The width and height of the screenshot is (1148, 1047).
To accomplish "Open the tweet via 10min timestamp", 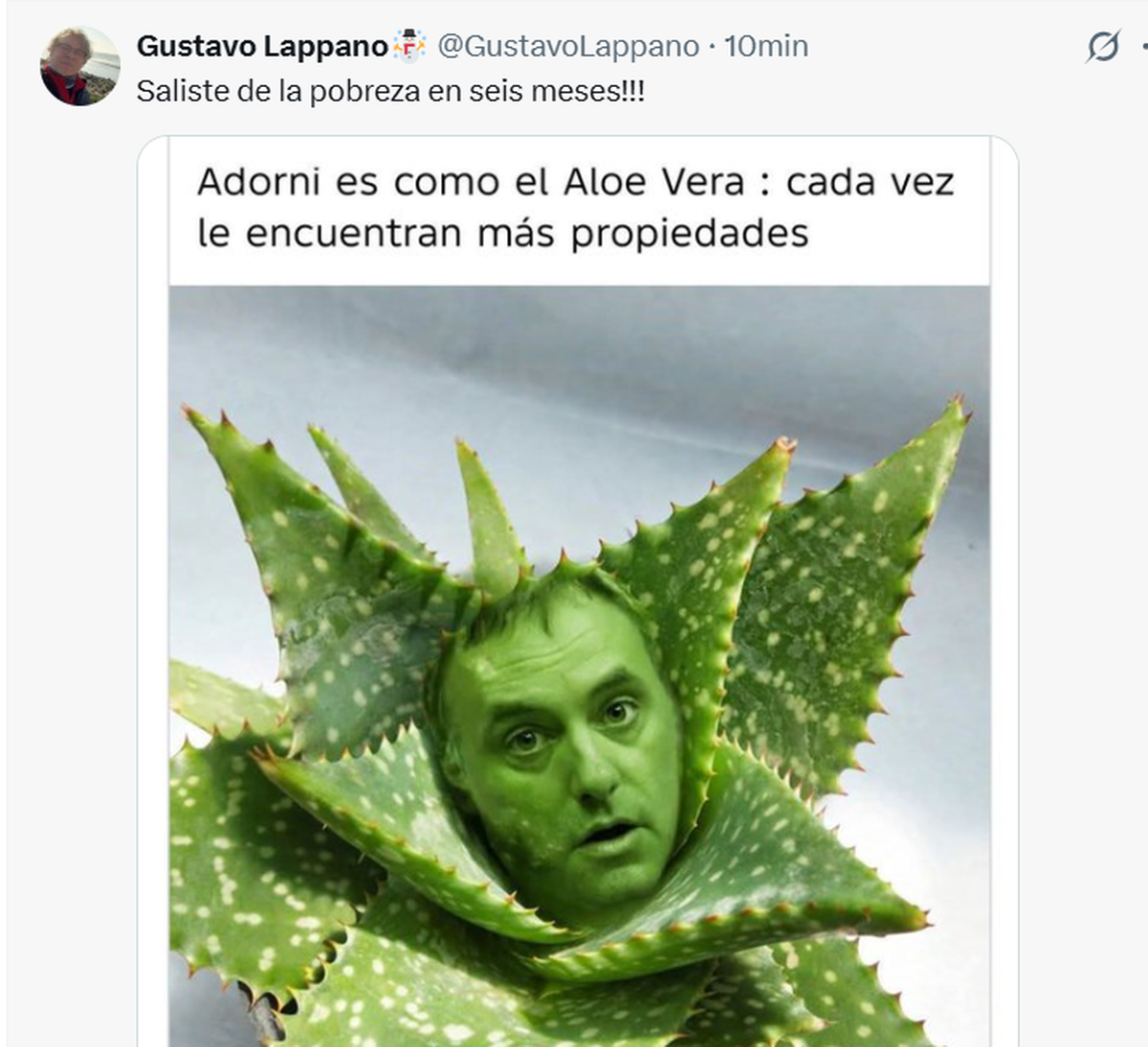I will click(x=766, y=46).
